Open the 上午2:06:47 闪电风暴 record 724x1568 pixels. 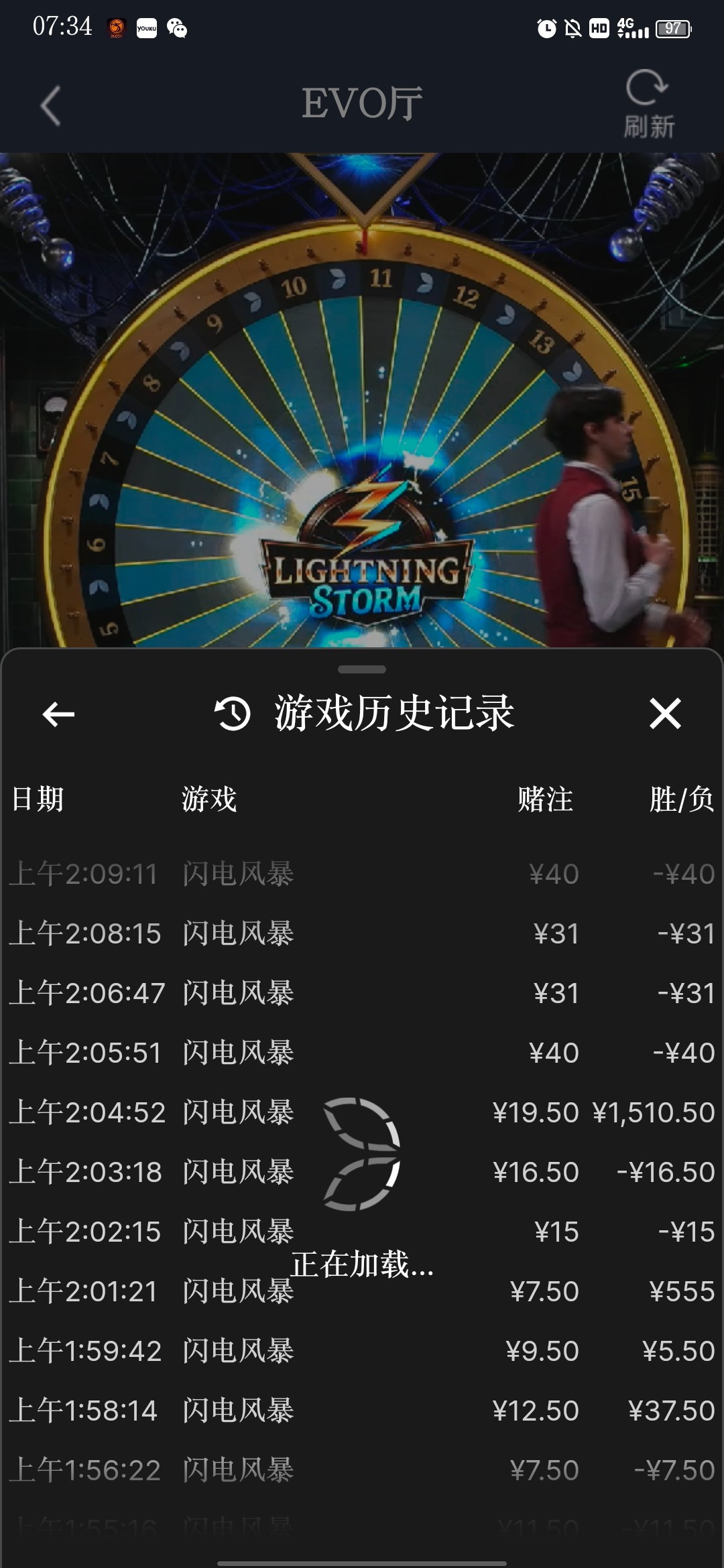pos(362,993)
